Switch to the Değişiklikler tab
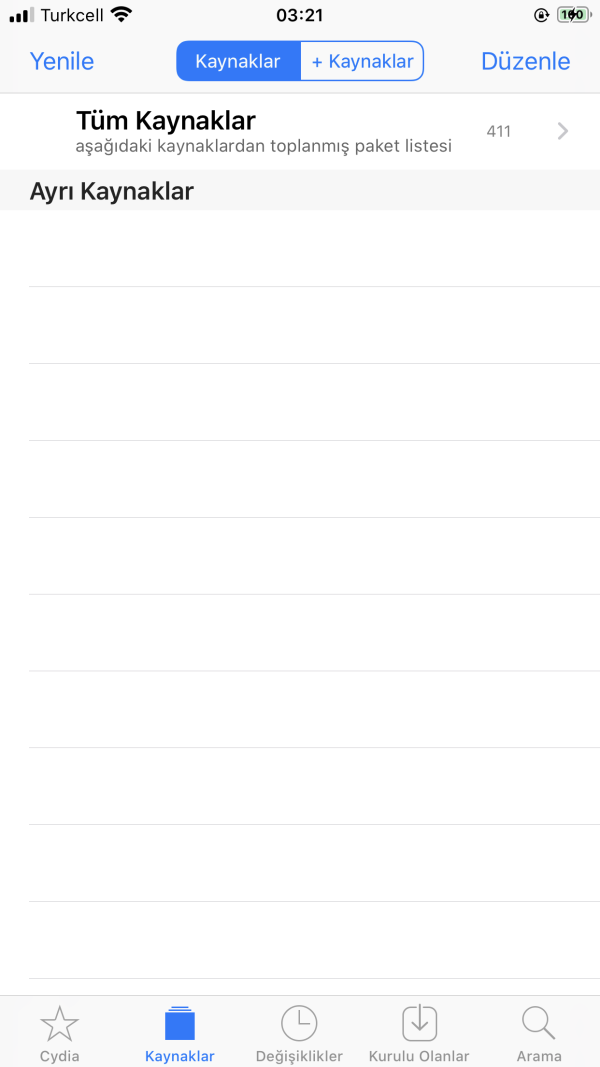600x1067 pixels. 299,1033
